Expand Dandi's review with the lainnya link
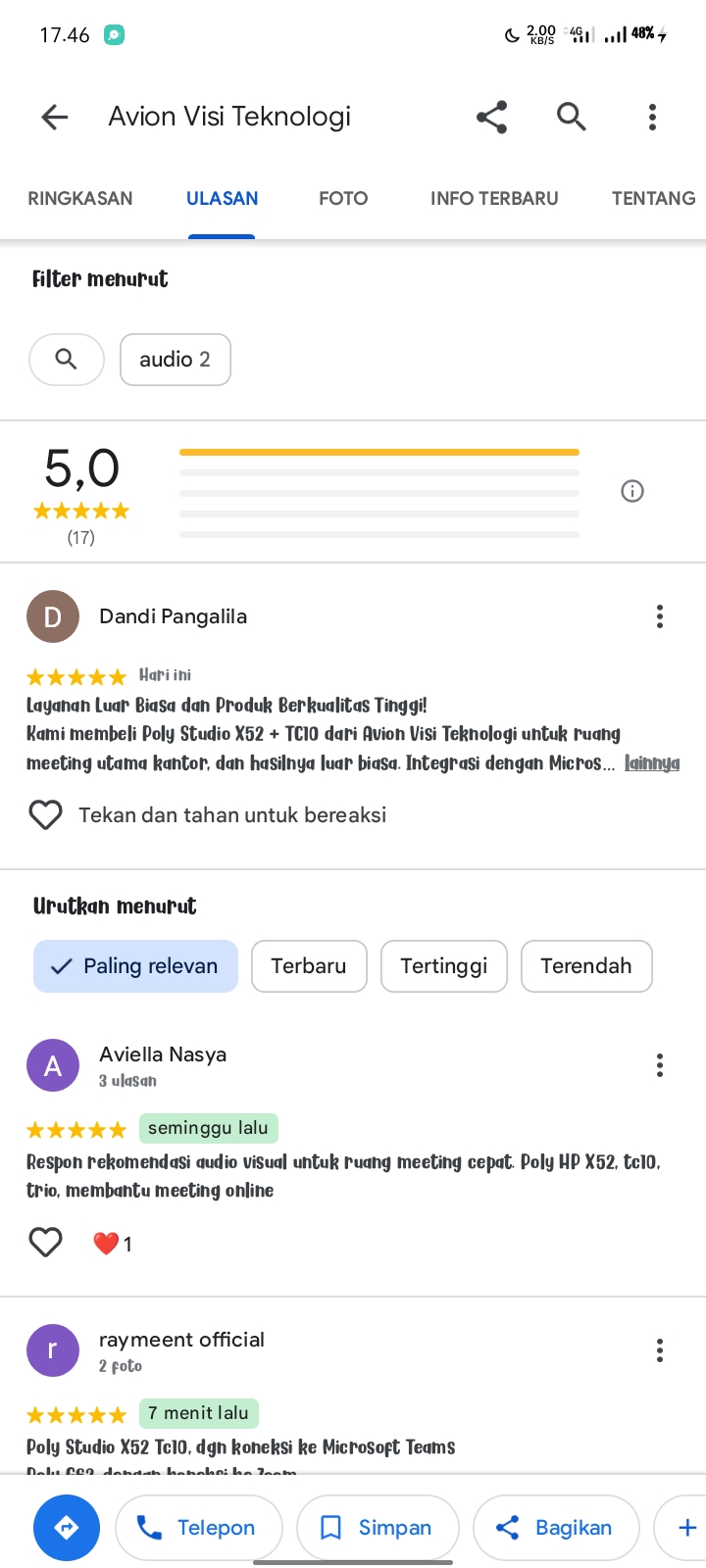Viewport: 706px width, 1568px height. [x=652, y=762]
